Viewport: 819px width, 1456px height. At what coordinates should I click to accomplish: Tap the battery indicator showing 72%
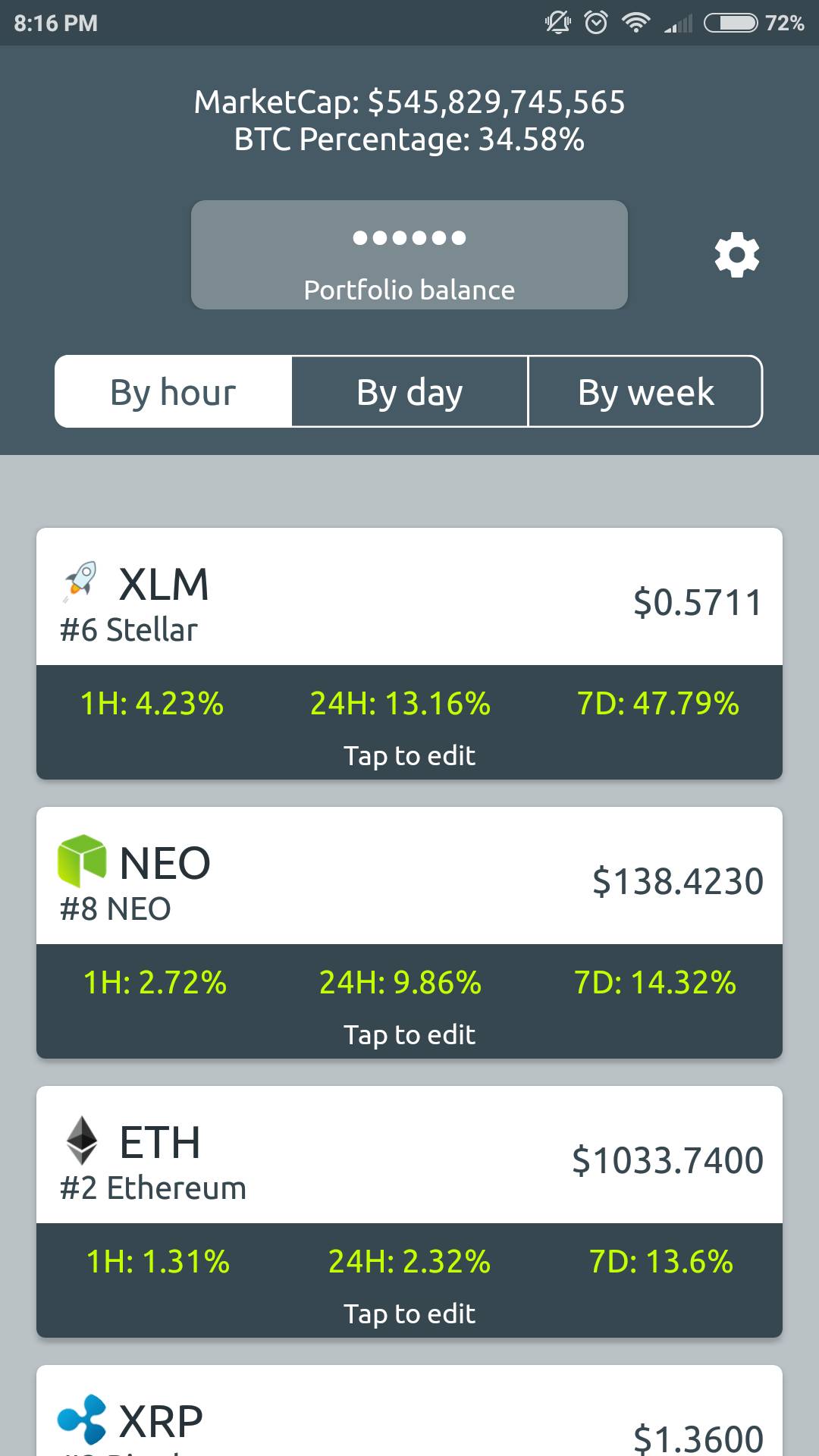point(732,23)
